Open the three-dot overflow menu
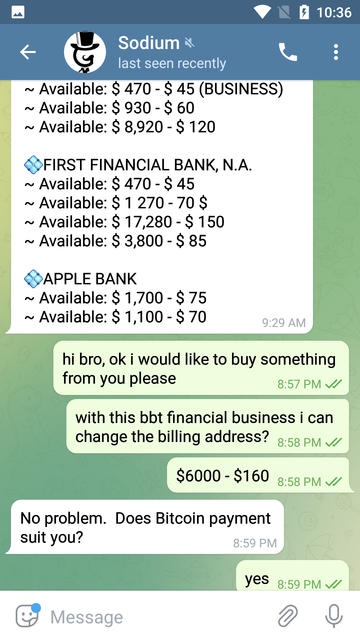The image size is (360, 640). tap(336, 52)
